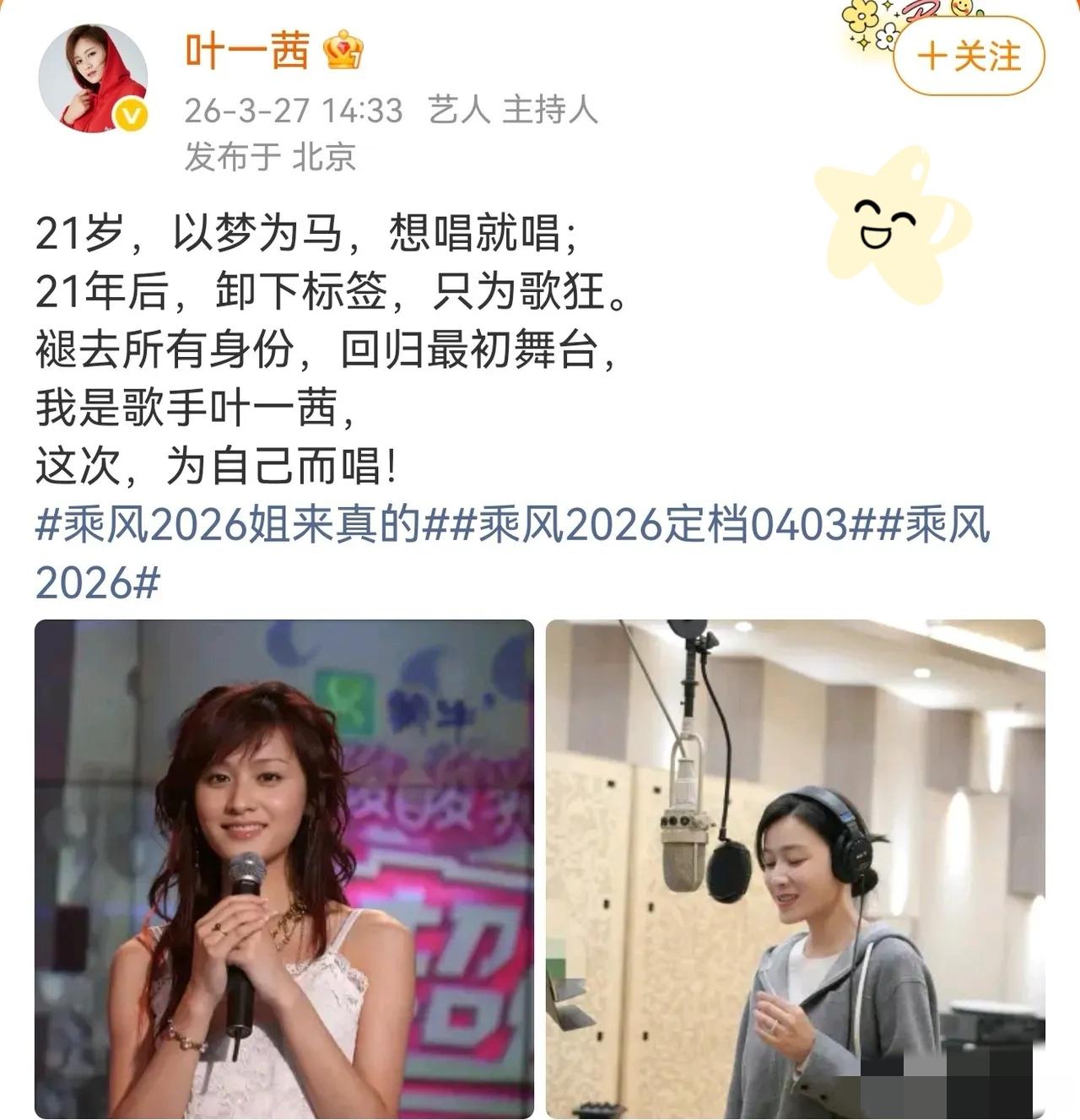Viewport: 1080px width, 1120px height.
Task: Tap the 十关注 follow button
Action: [x=972, y=55]
